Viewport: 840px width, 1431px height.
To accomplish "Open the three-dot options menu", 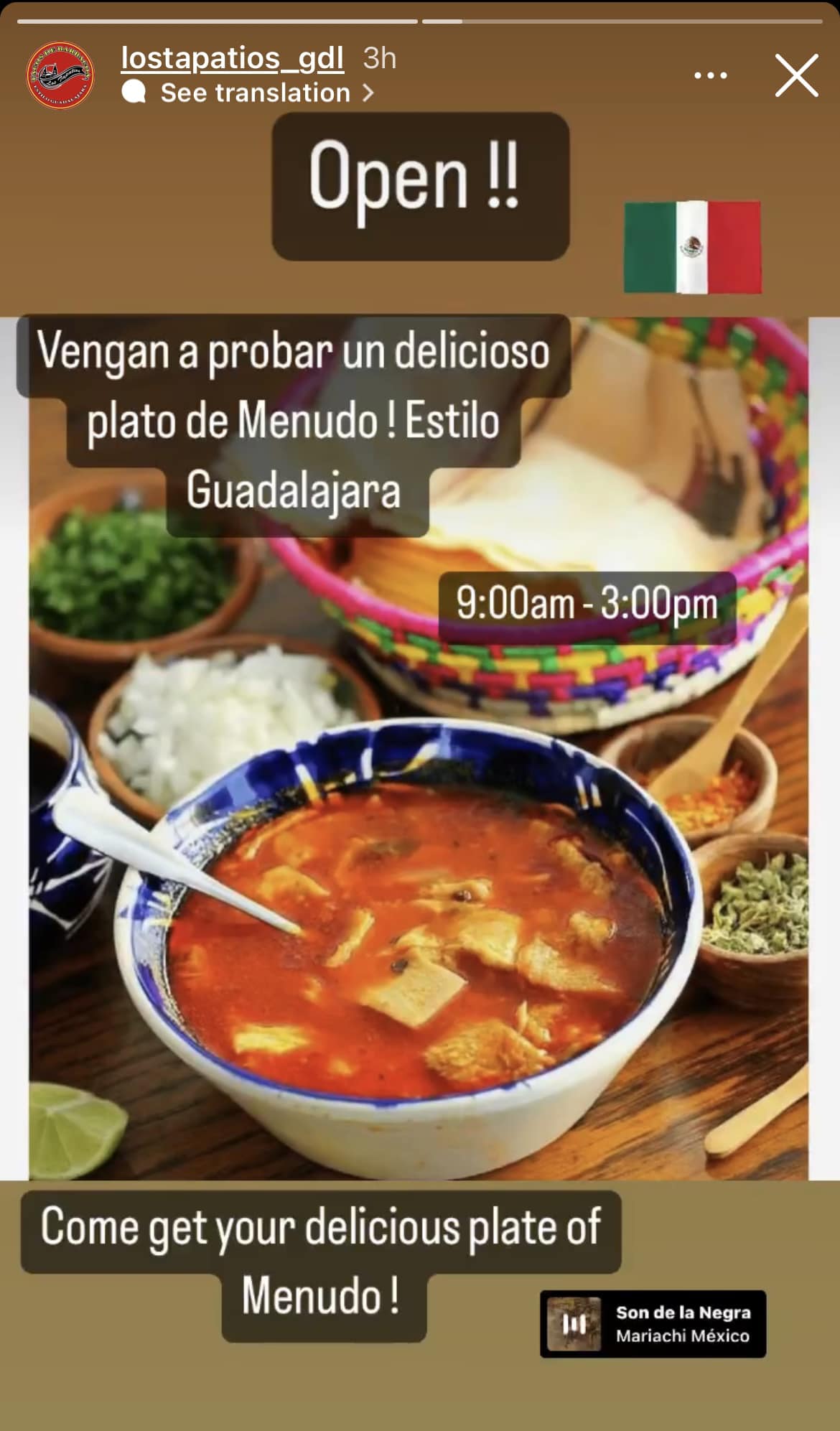I will click(710, 75).
